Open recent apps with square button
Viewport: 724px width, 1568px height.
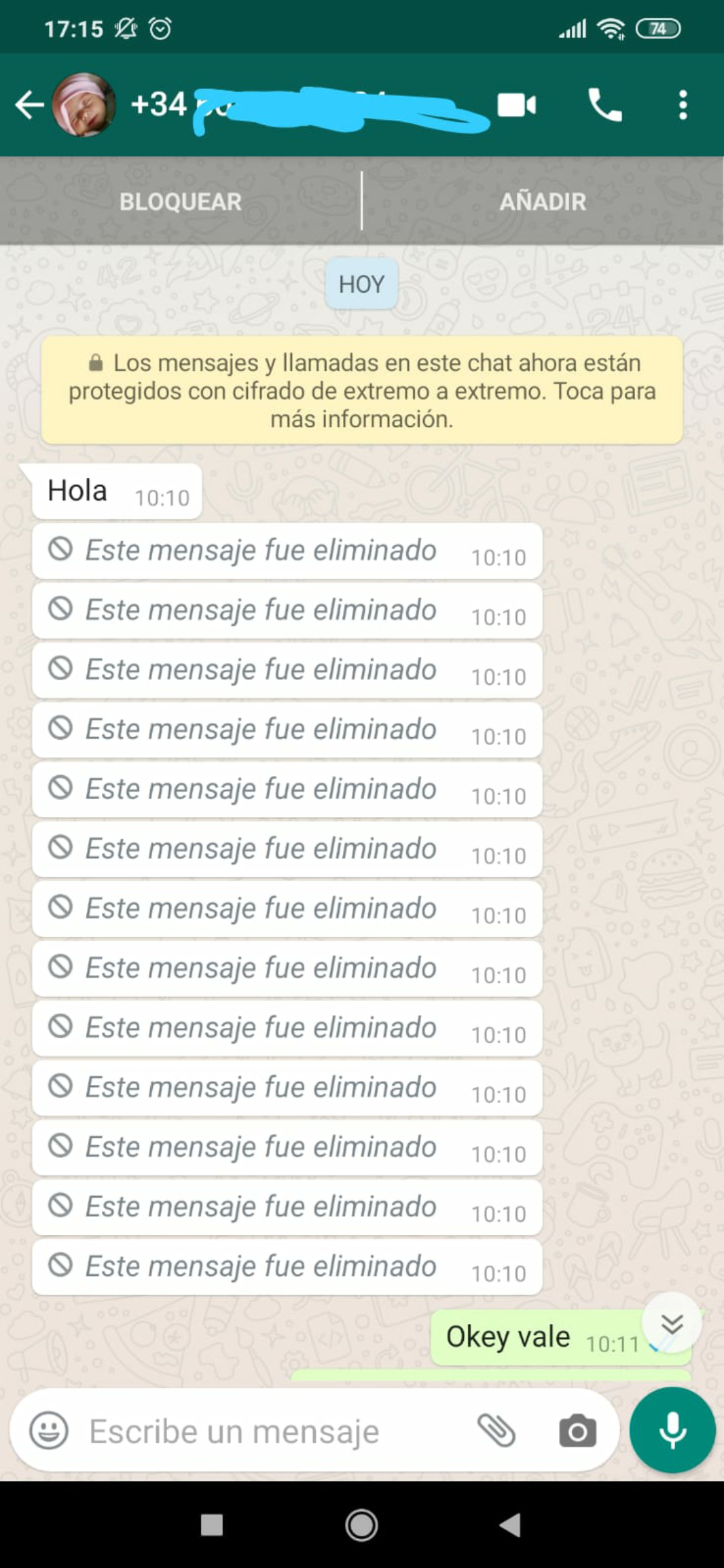pos(212,1525)
